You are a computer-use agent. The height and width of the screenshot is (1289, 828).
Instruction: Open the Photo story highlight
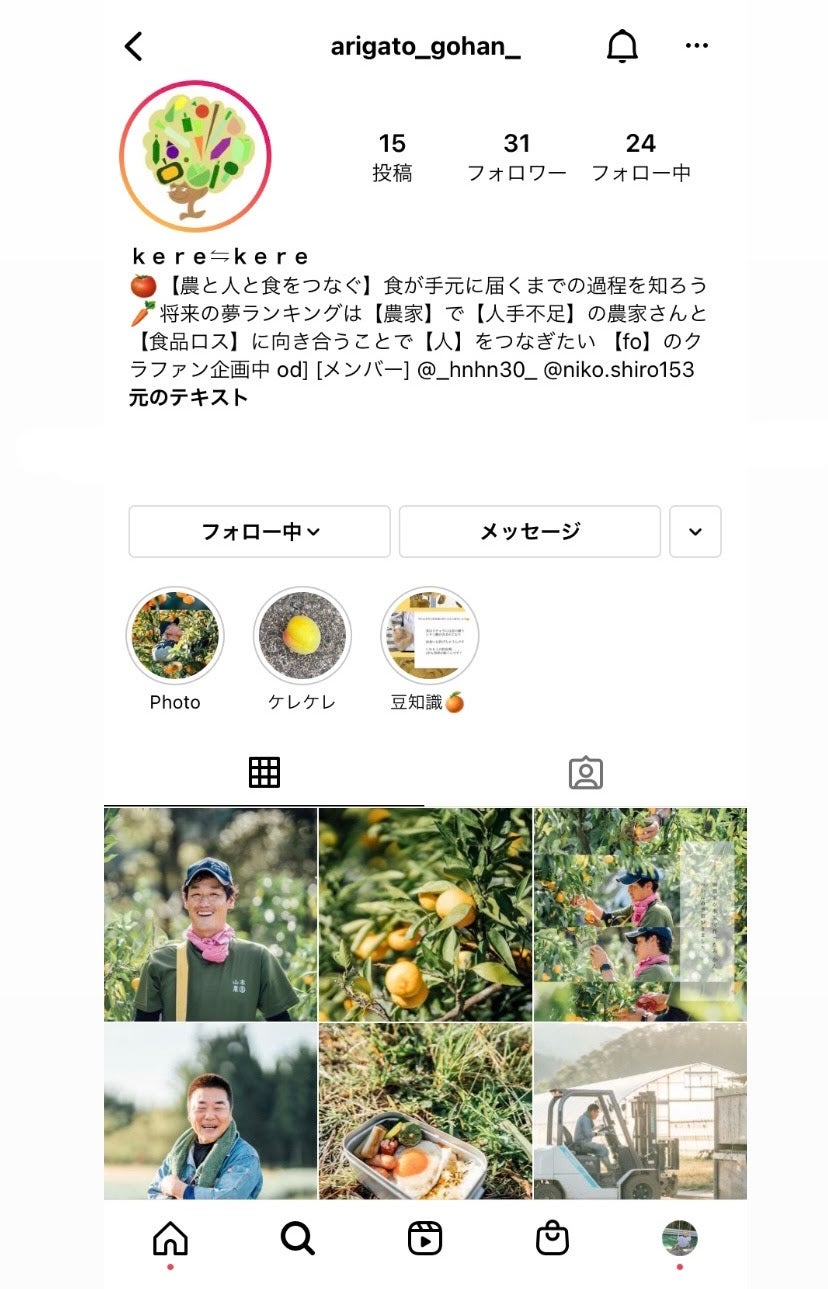tap(175, 636)
